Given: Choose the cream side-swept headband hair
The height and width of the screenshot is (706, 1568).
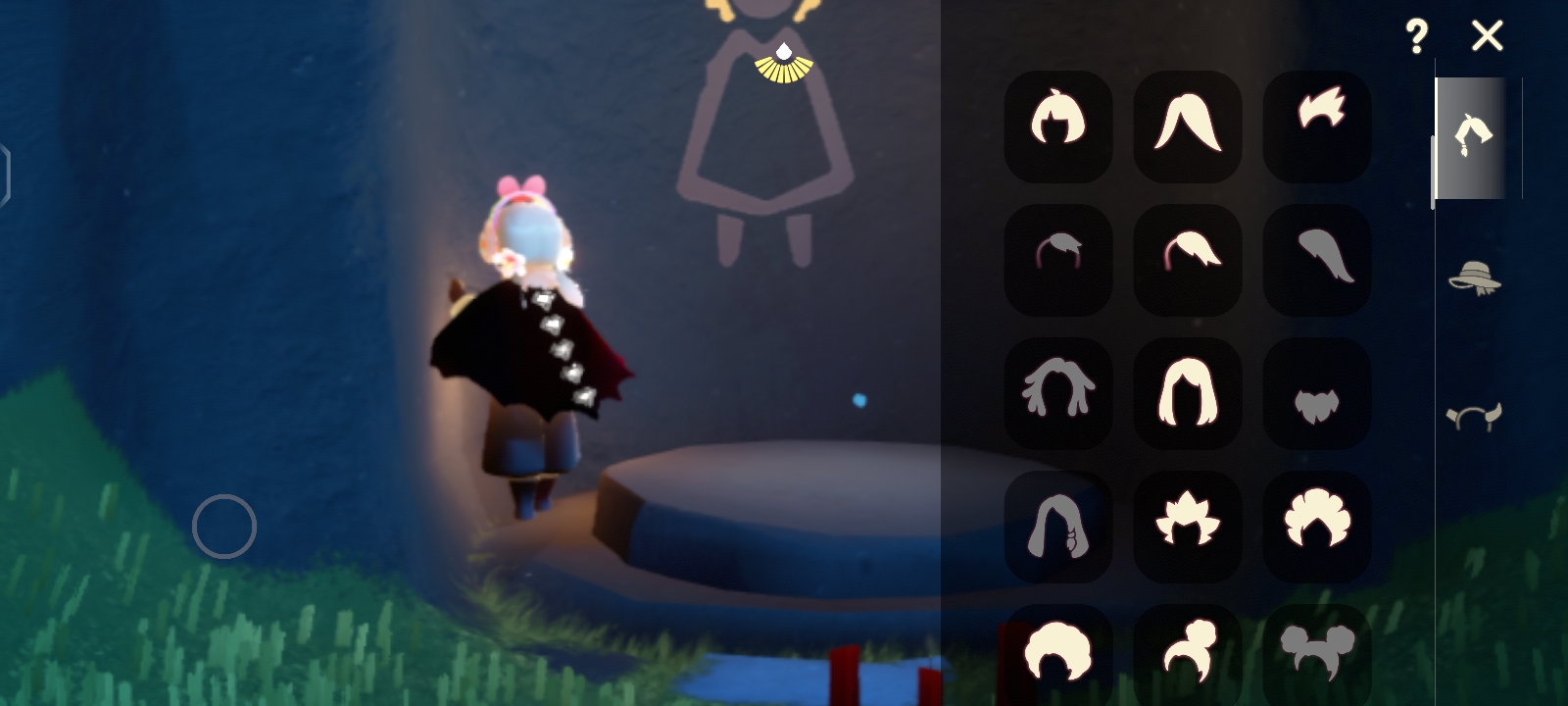Looking at the screenshot, I should click(x=1188, y=259).
